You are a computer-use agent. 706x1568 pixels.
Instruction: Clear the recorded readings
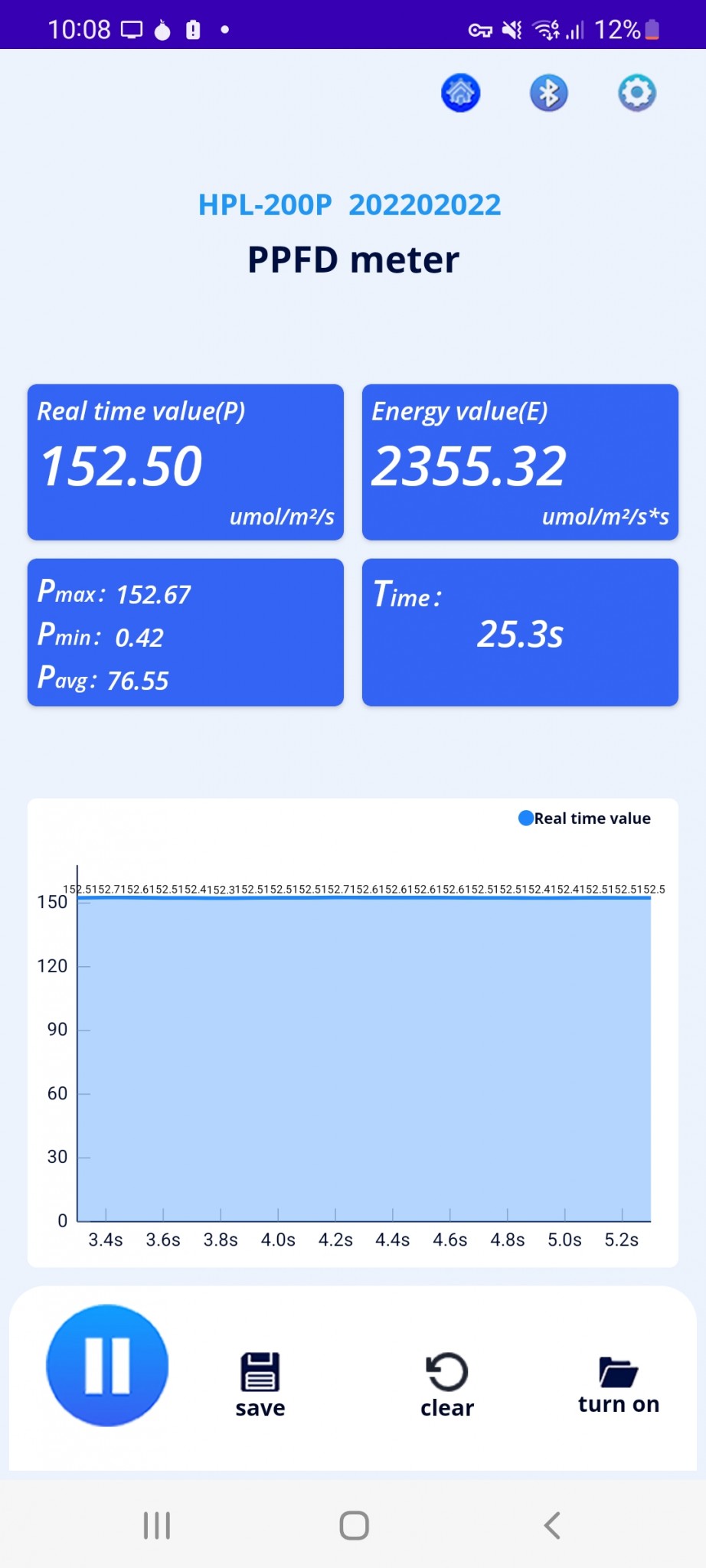coord(447,1384)
